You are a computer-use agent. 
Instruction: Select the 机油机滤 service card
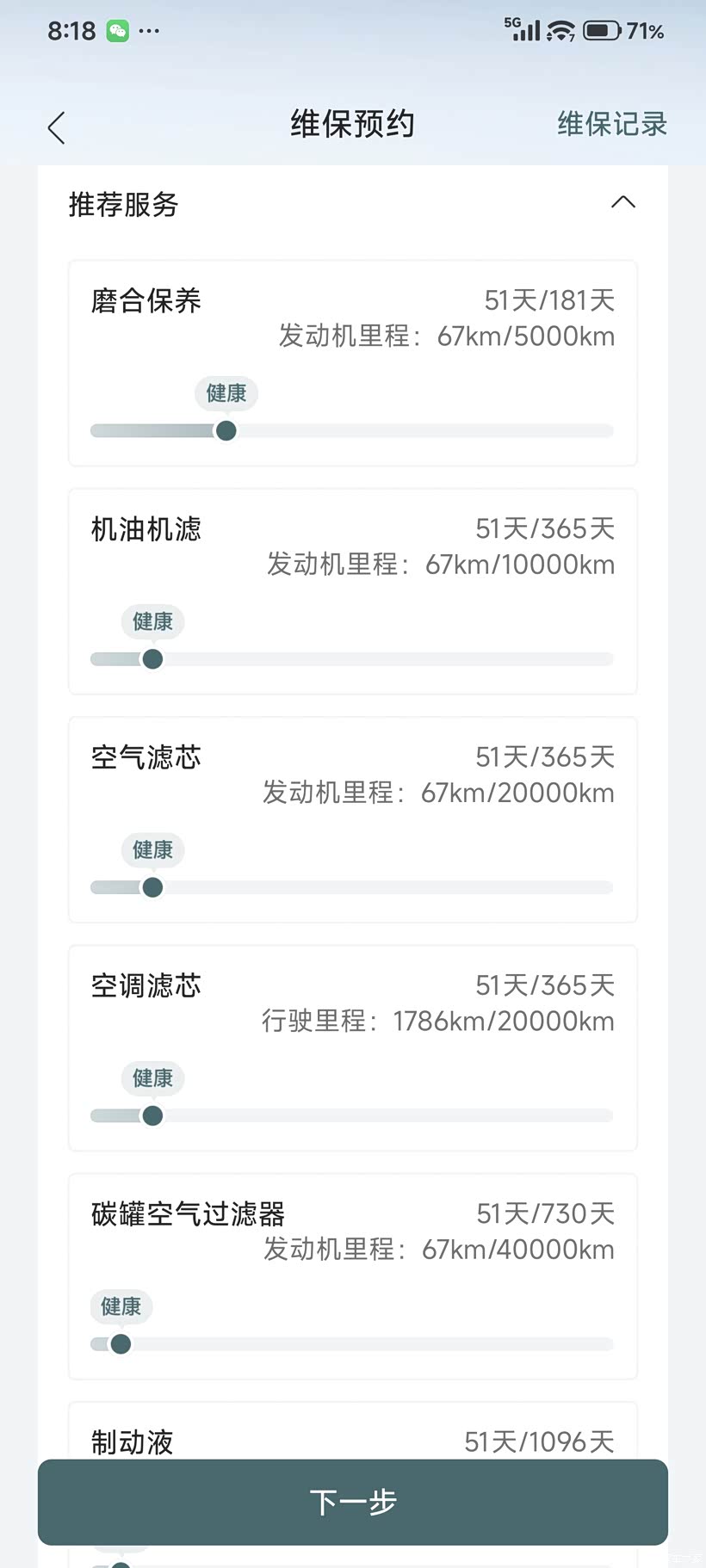coord(353,591)
